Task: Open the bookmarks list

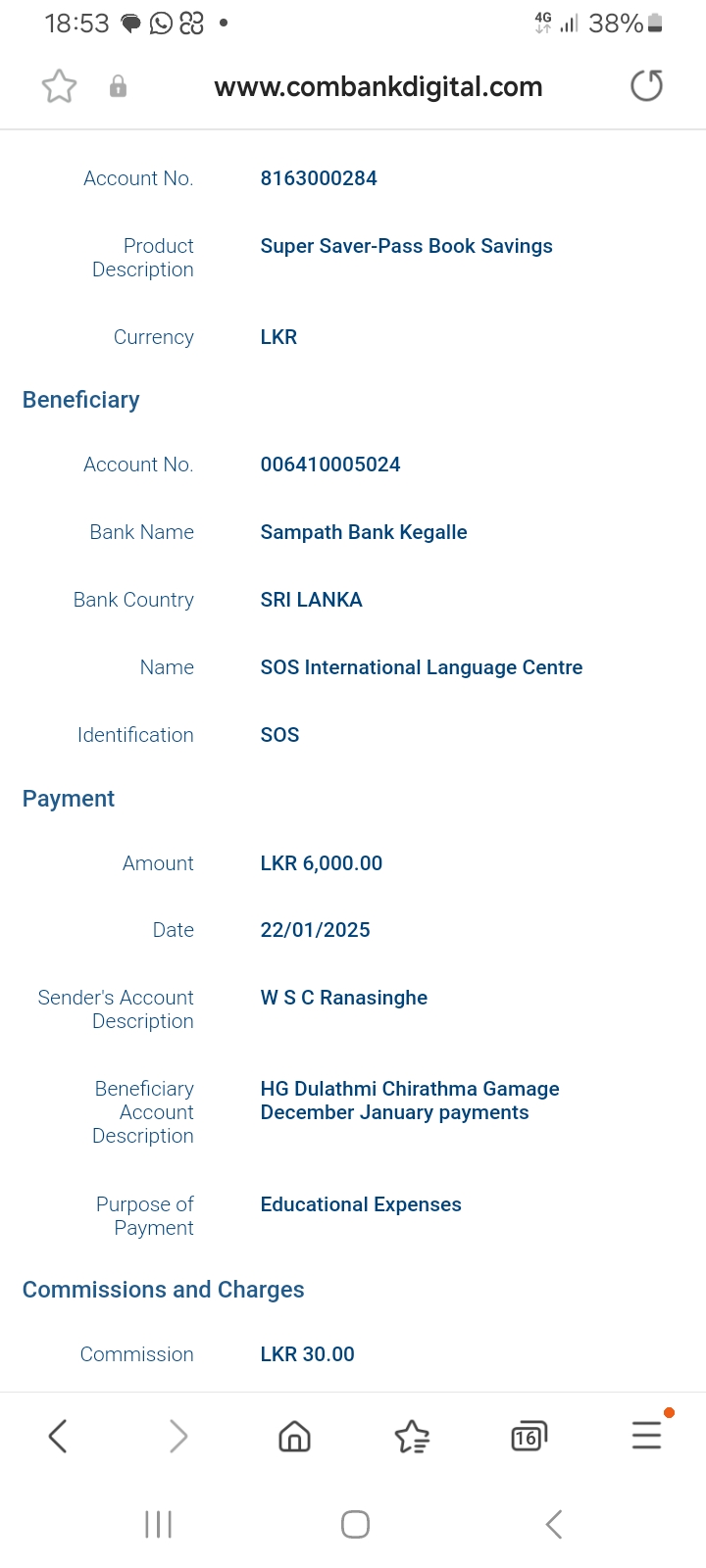Action: tap(412, 1437)
